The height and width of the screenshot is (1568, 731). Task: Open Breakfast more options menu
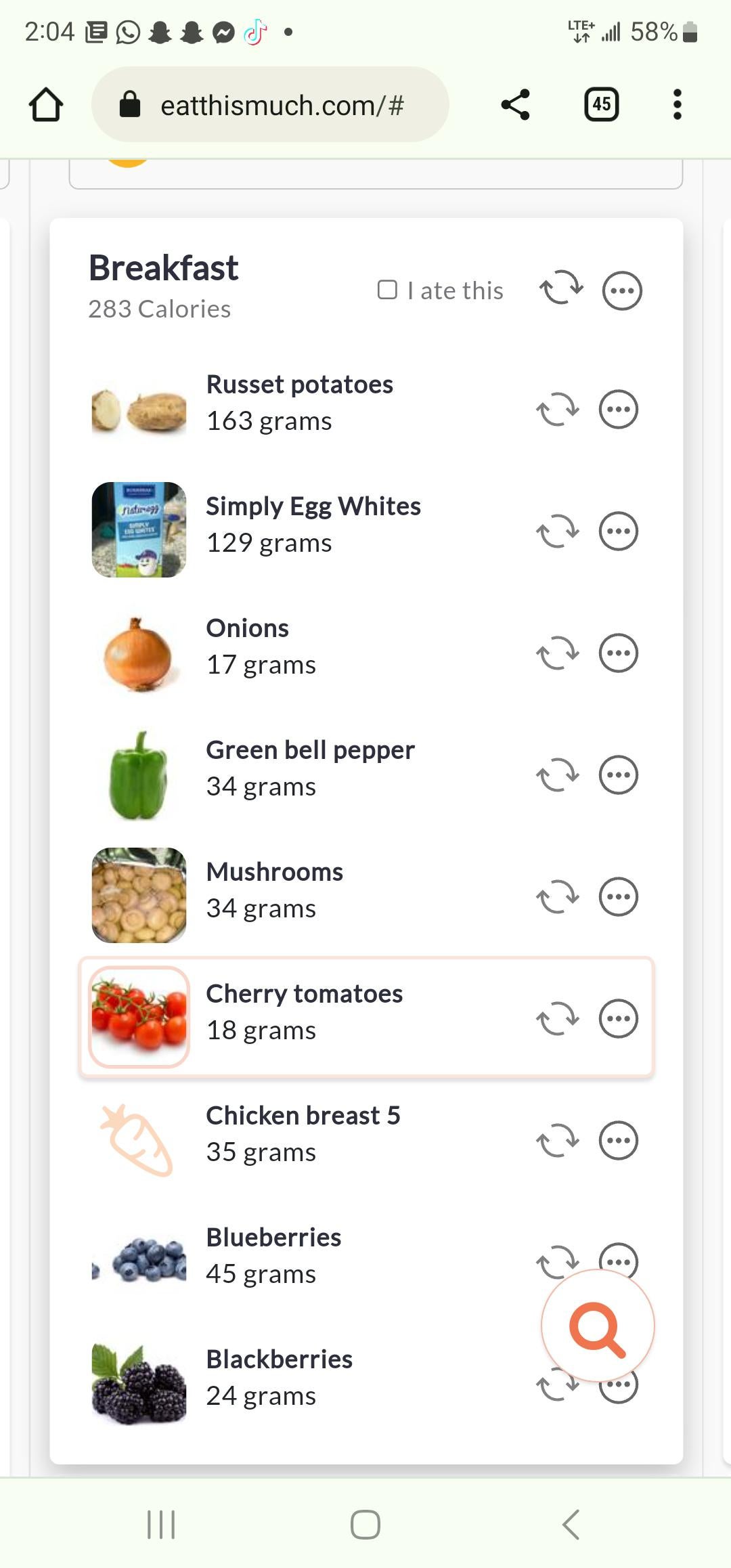[x=622, y=290]
